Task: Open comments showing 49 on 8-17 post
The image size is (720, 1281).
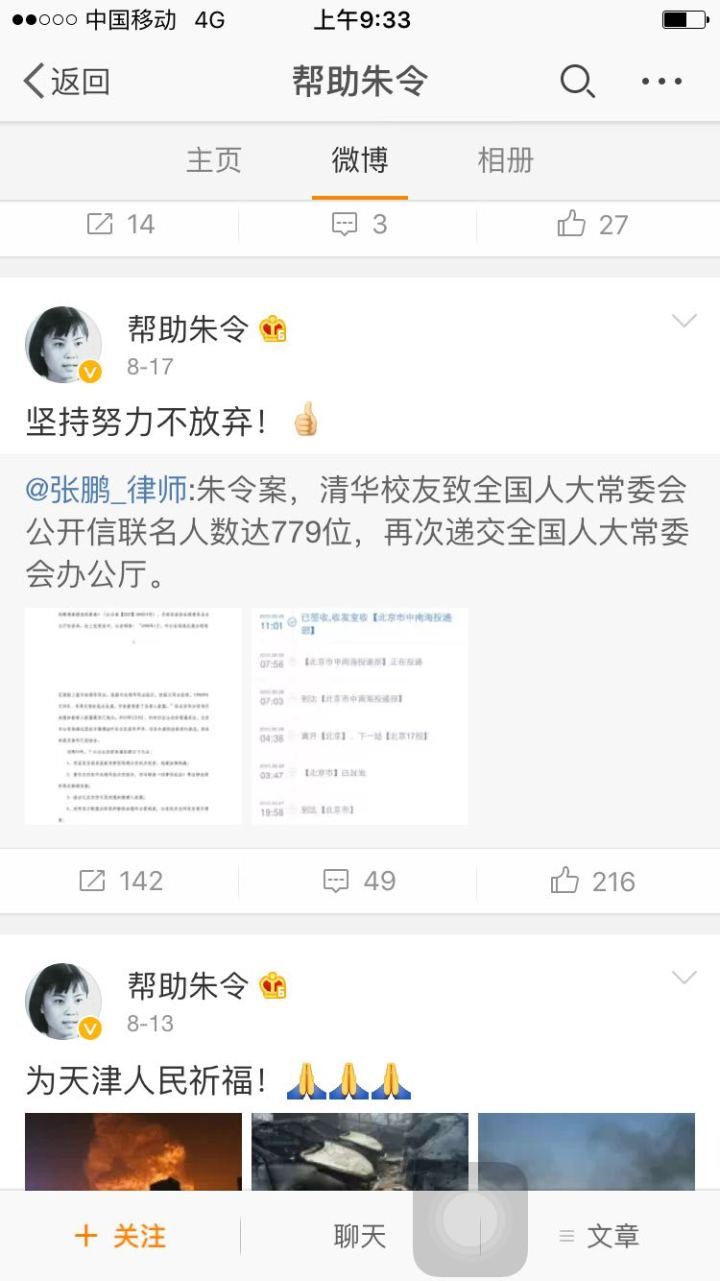Action: tap(359, 881)
